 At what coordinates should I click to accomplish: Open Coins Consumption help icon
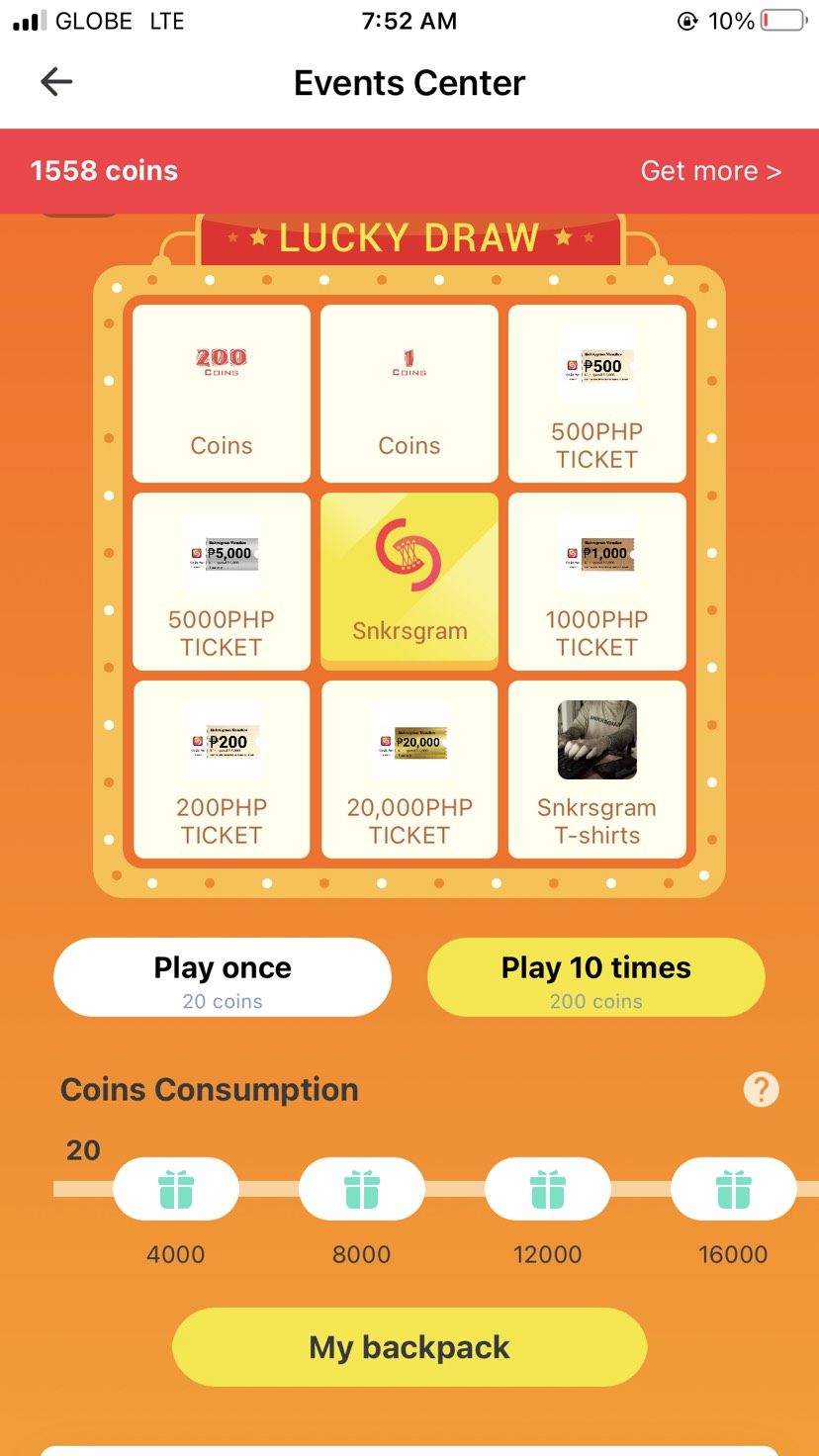click(761, 1090)
